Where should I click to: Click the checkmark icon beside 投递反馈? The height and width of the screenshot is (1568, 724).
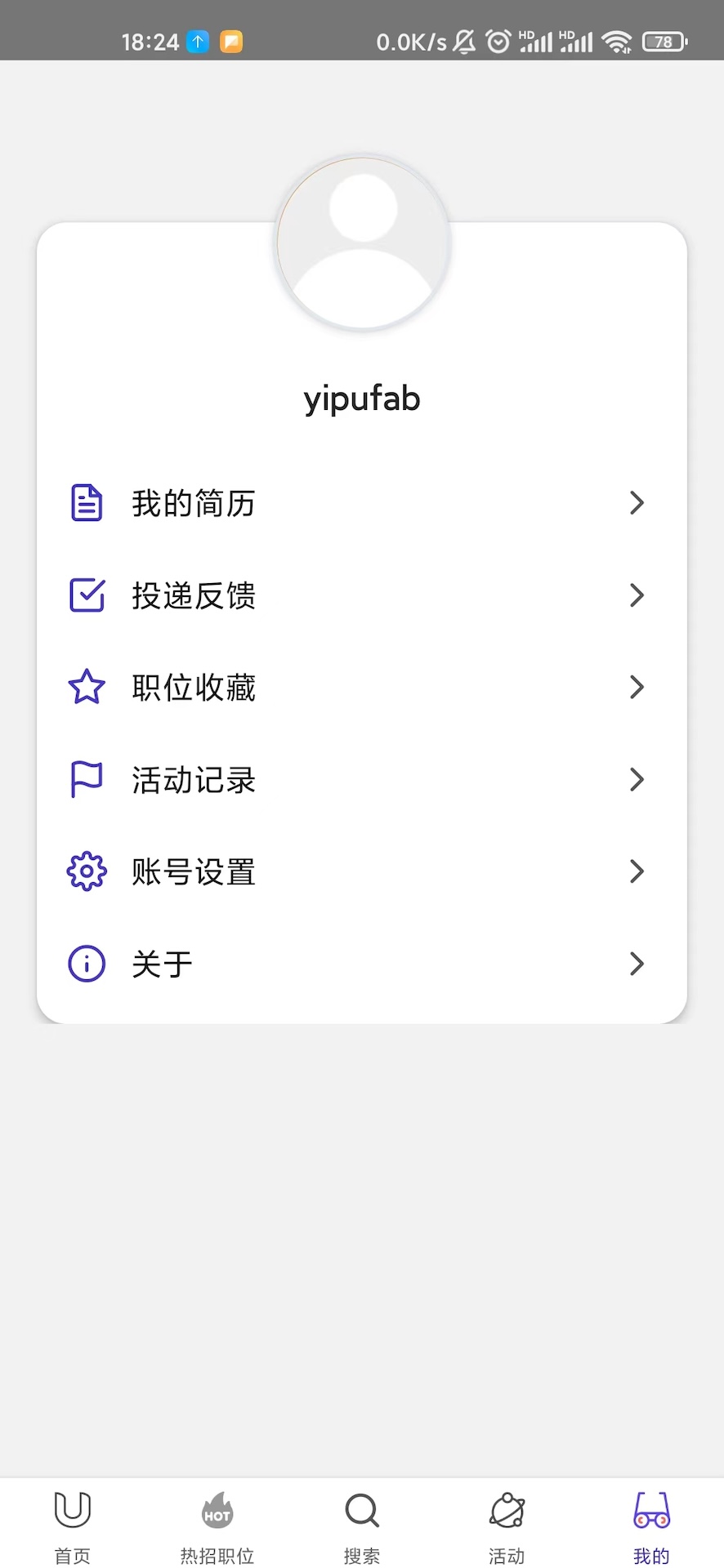tap(87, 595)
